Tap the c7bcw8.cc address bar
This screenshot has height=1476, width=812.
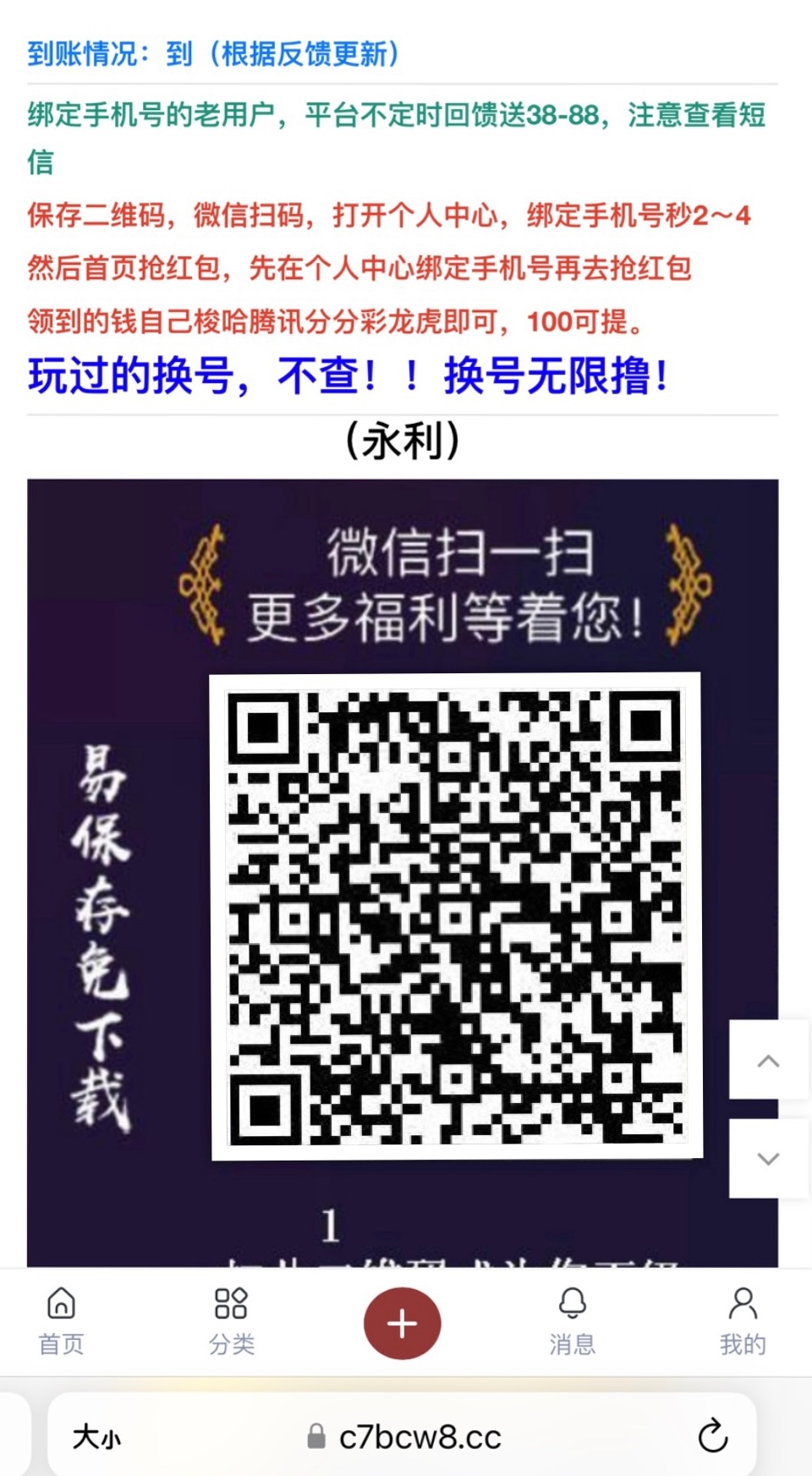406,1436
